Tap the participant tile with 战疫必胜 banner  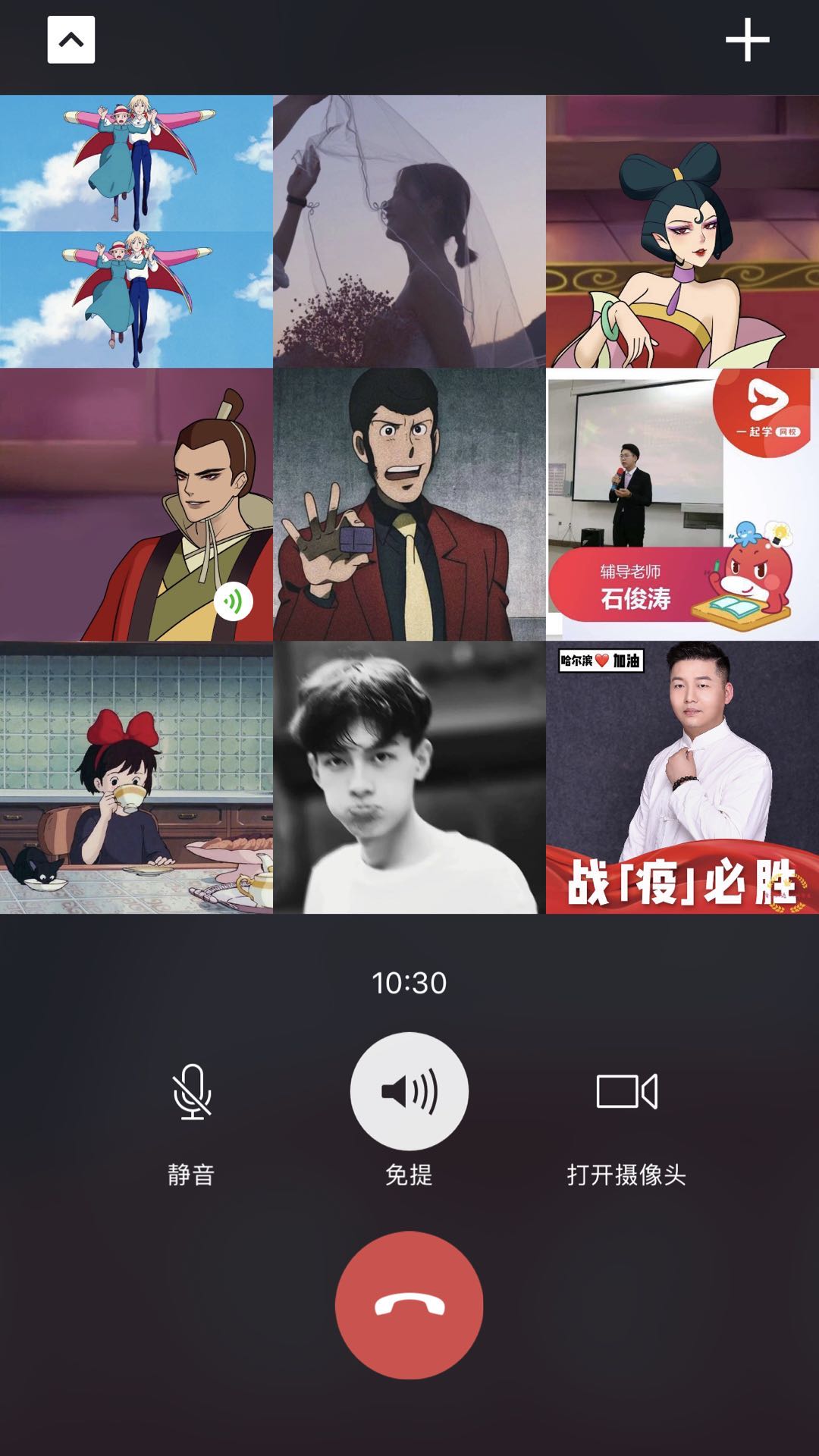tap(682, 777)
